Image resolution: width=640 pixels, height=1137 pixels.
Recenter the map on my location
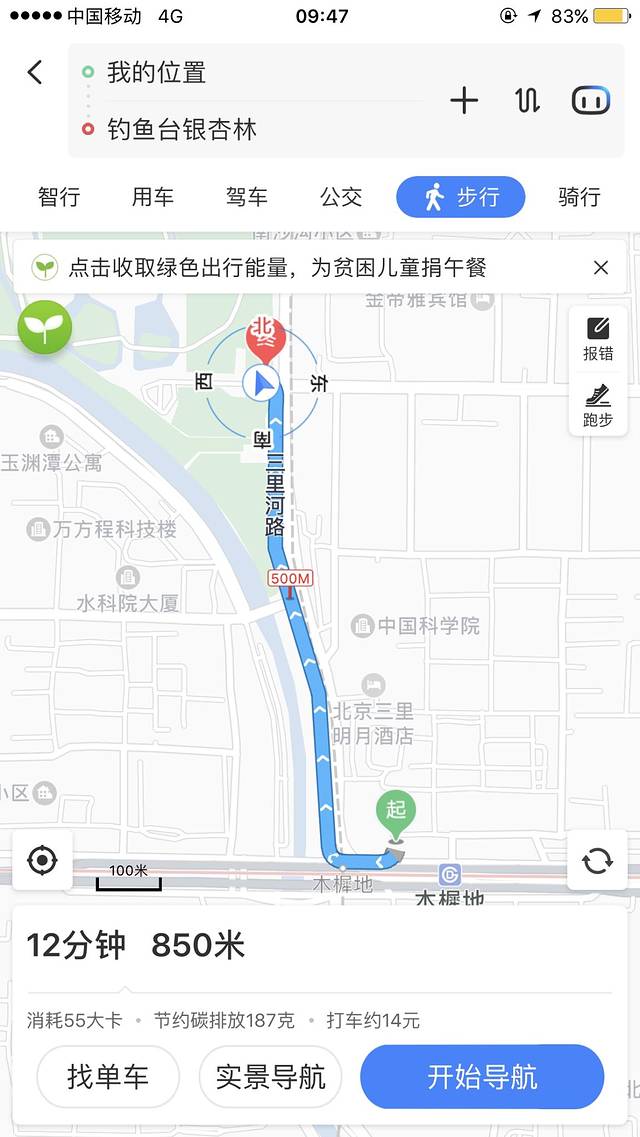[x=43, y=860]
